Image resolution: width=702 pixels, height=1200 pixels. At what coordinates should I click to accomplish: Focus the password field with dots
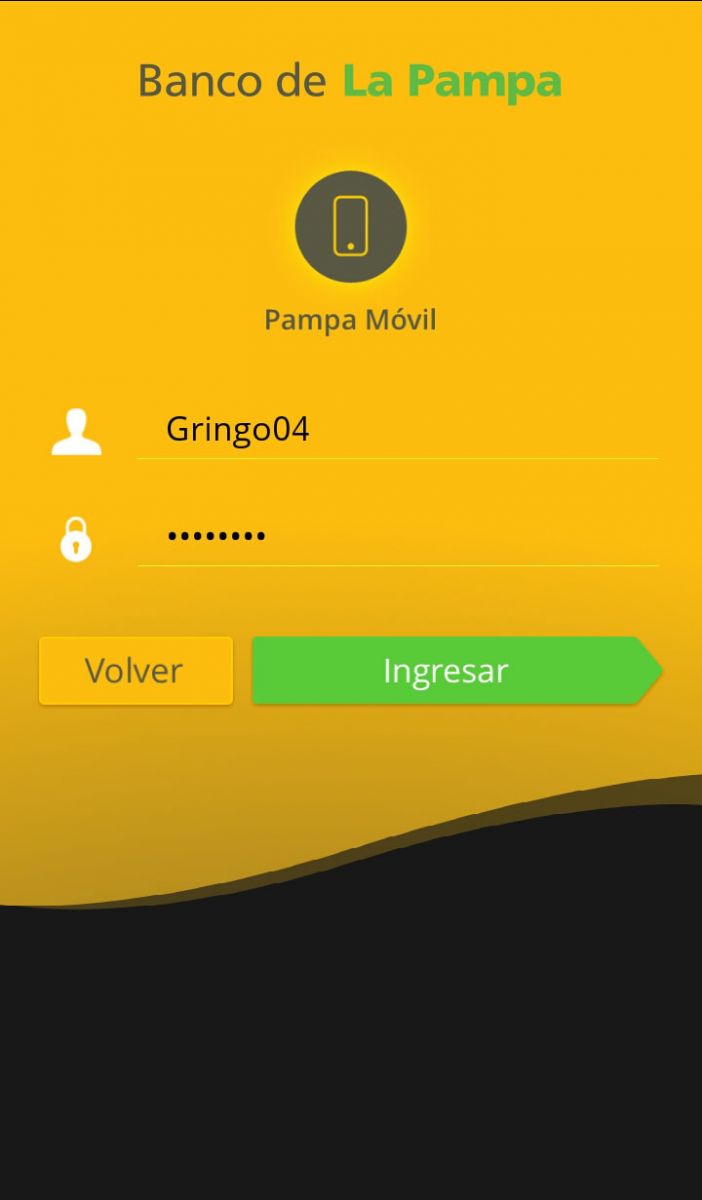397,536
